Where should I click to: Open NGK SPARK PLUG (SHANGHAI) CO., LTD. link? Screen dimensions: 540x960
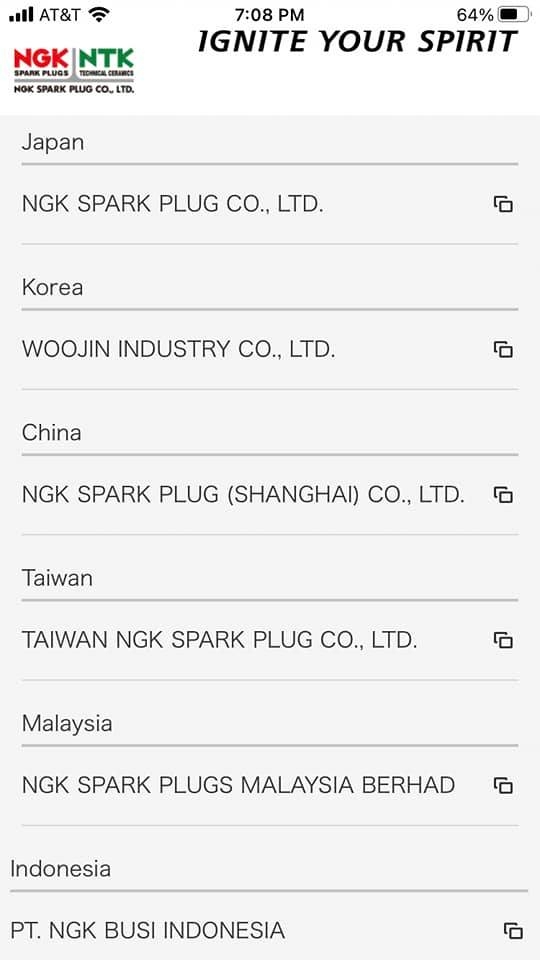click(x=269, y=495)
